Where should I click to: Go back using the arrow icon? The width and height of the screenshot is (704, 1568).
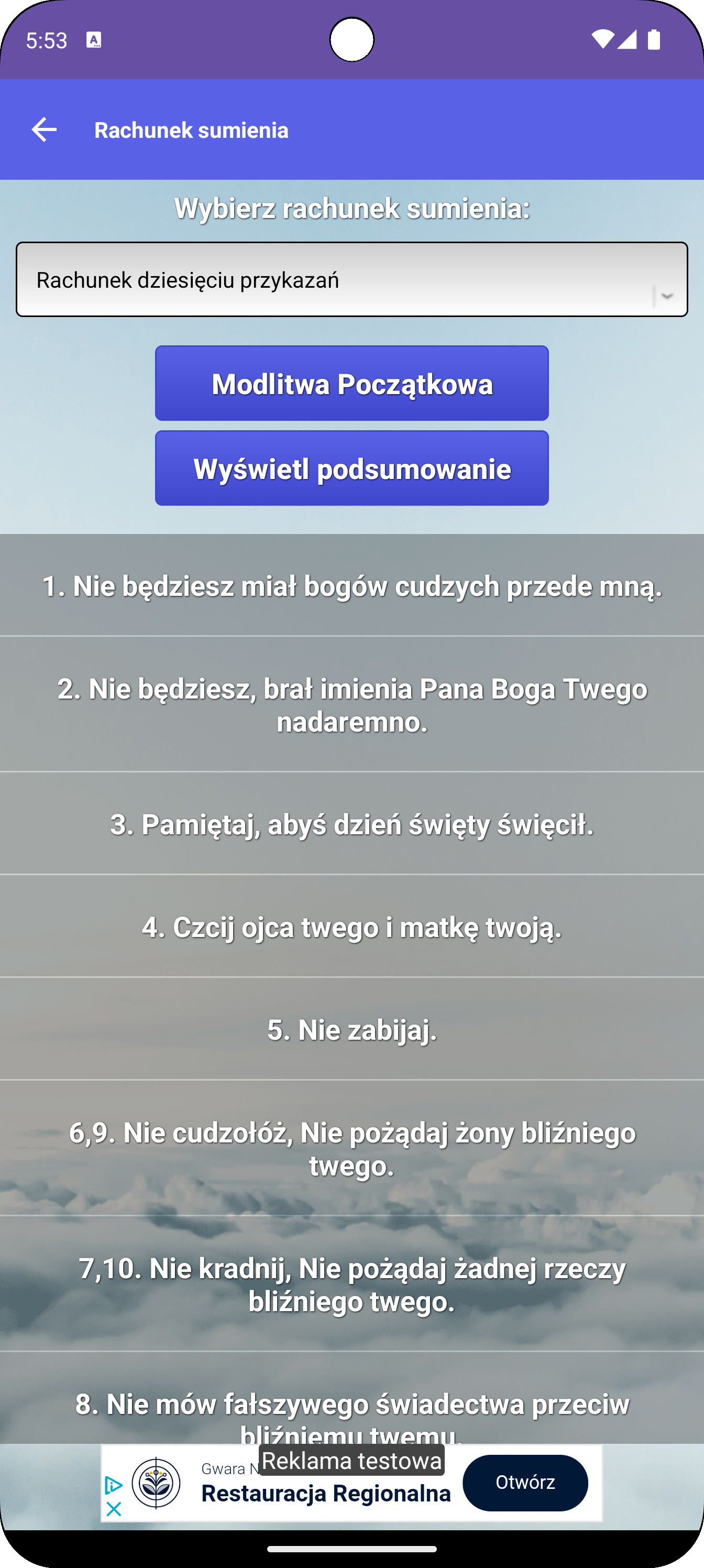pyautogui.click(x=44, y=129)
